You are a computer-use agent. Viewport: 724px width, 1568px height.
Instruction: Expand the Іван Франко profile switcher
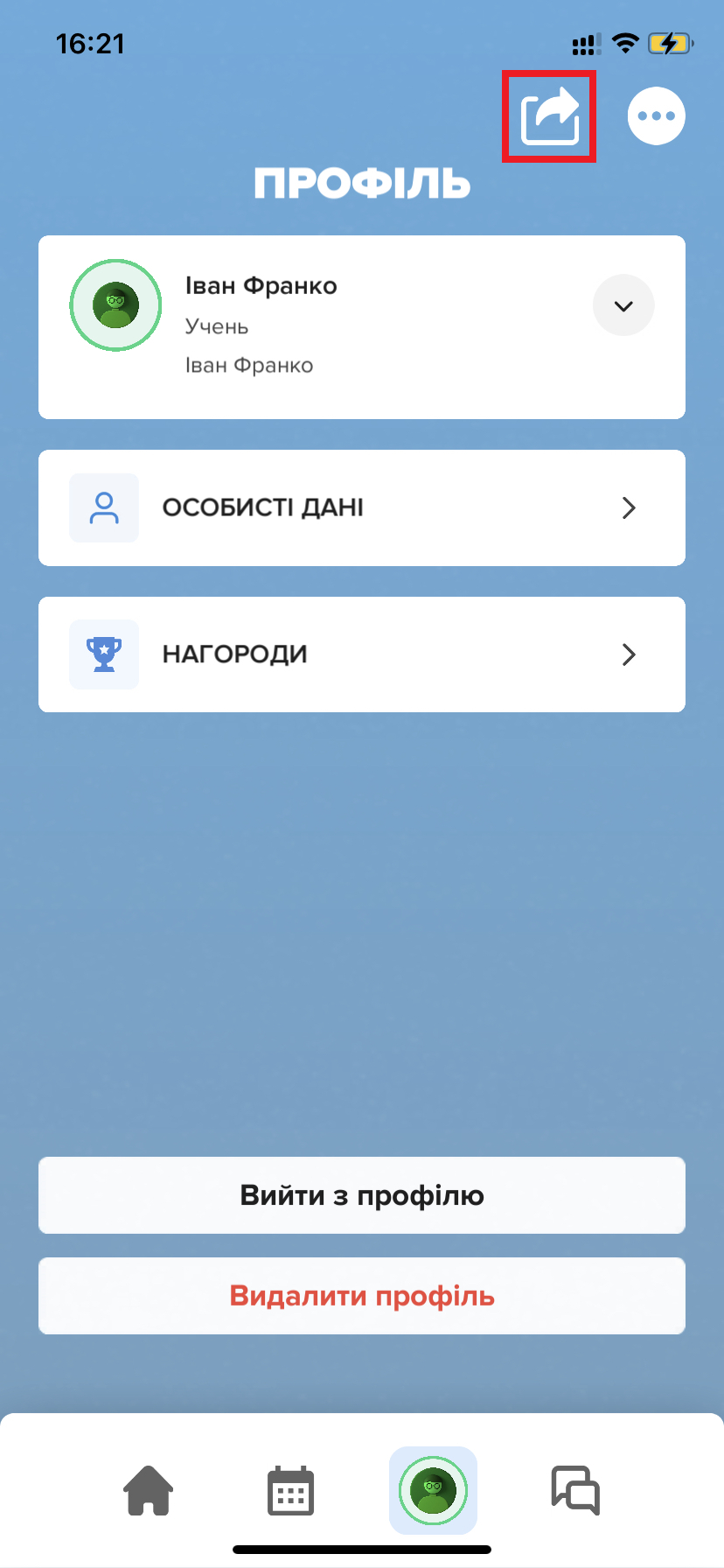[x=623, y=305]
